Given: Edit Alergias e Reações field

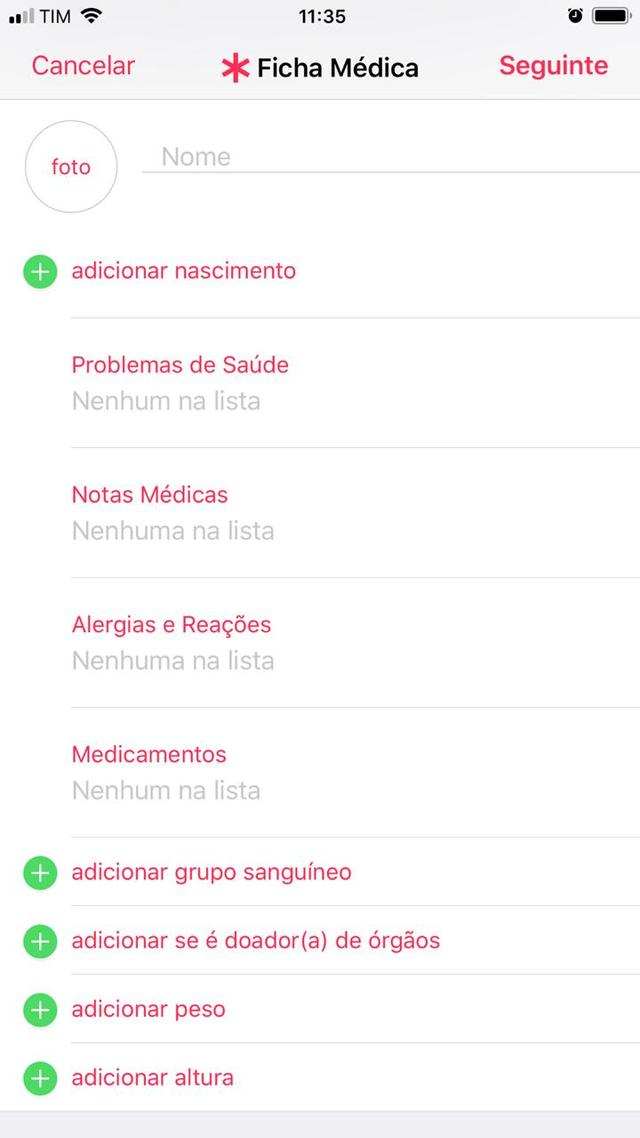Looking at the screenshot, I should (173, 643).
